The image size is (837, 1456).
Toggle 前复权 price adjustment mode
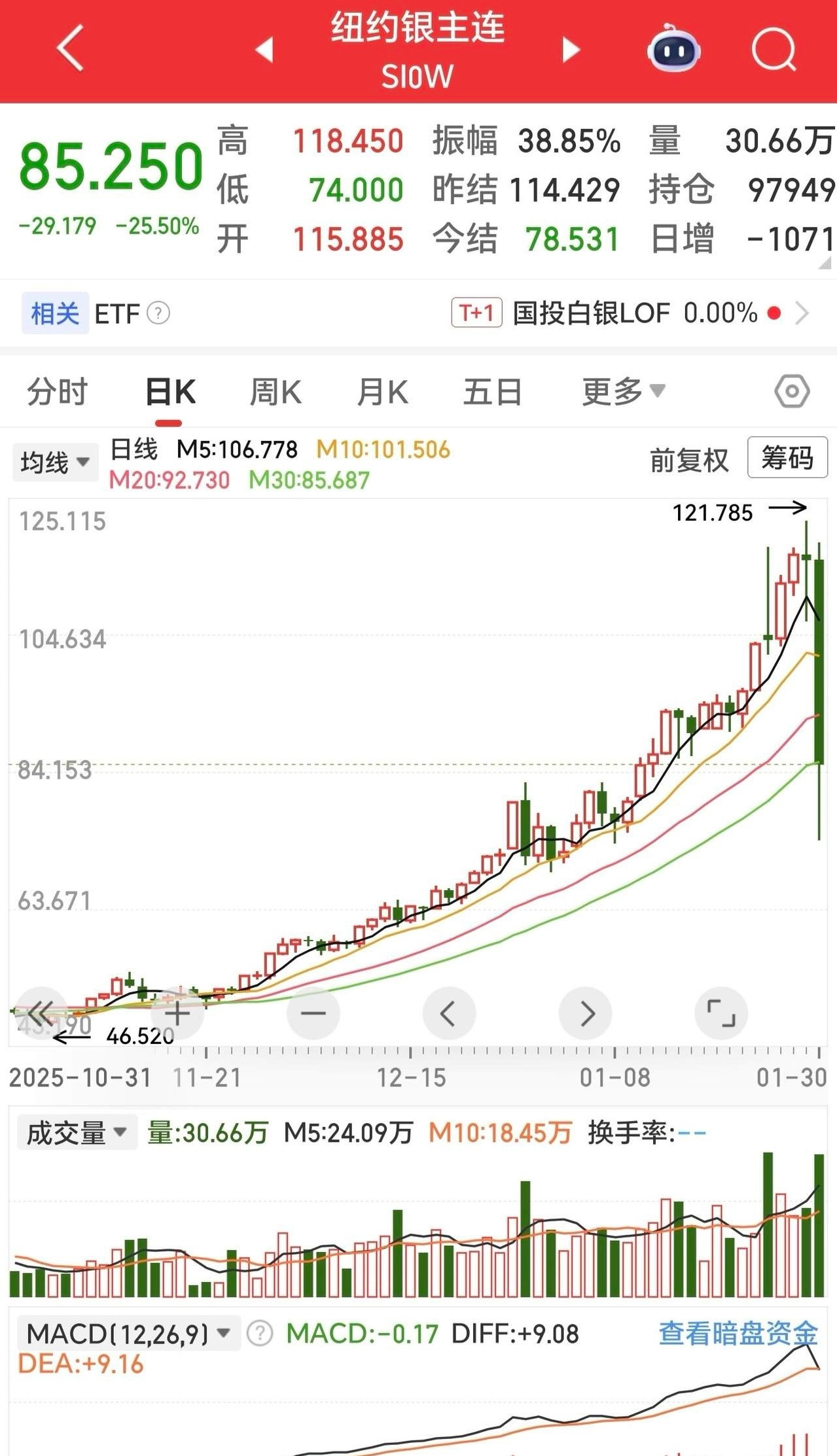[688, 460]
